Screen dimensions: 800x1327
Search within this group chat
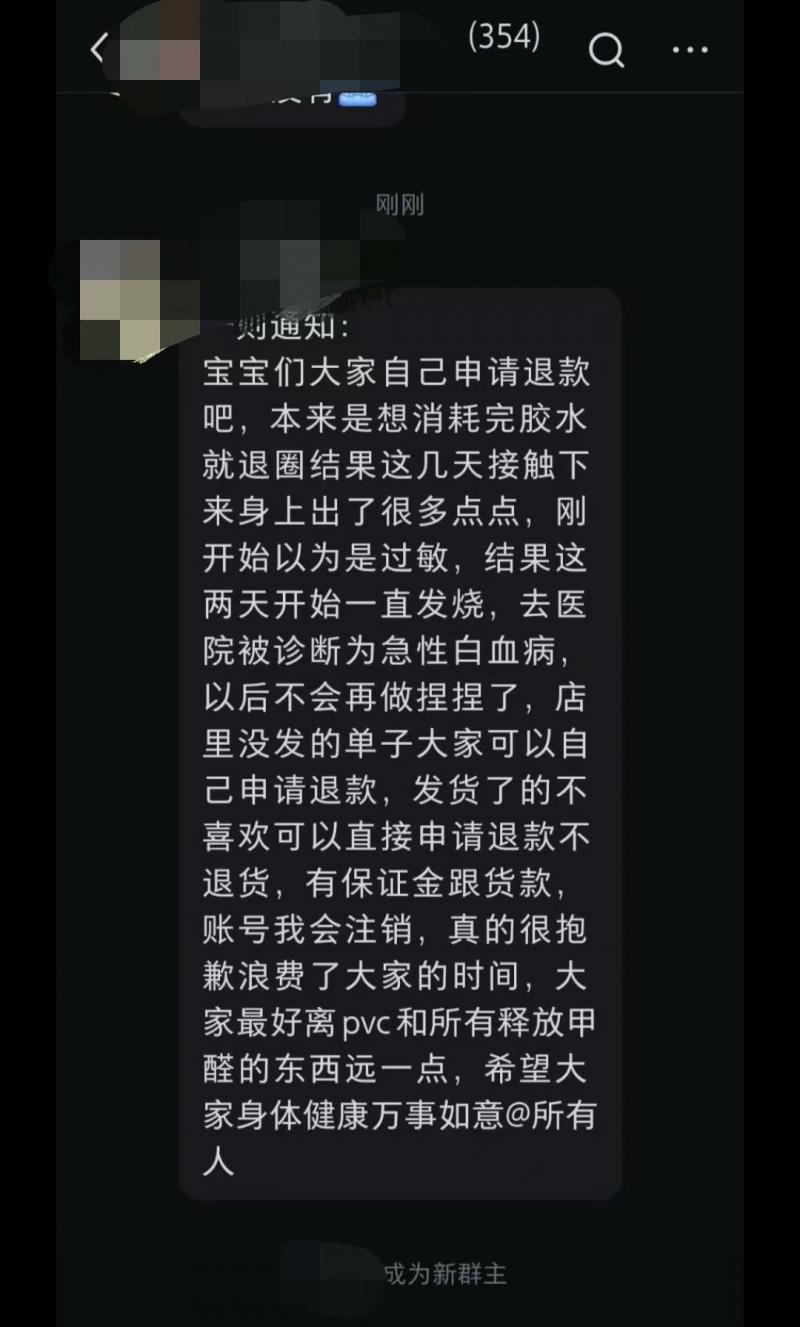606,49
